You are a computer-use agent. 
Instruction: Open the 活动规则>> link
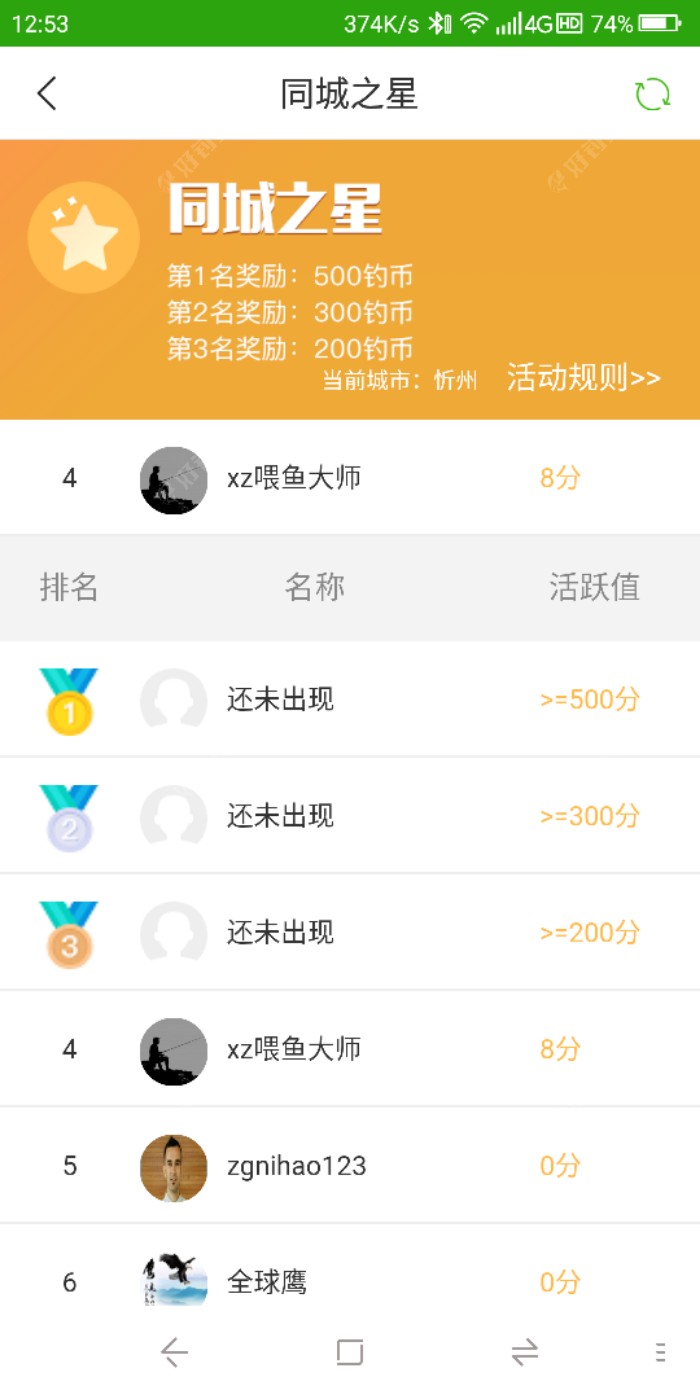point(583,378)
